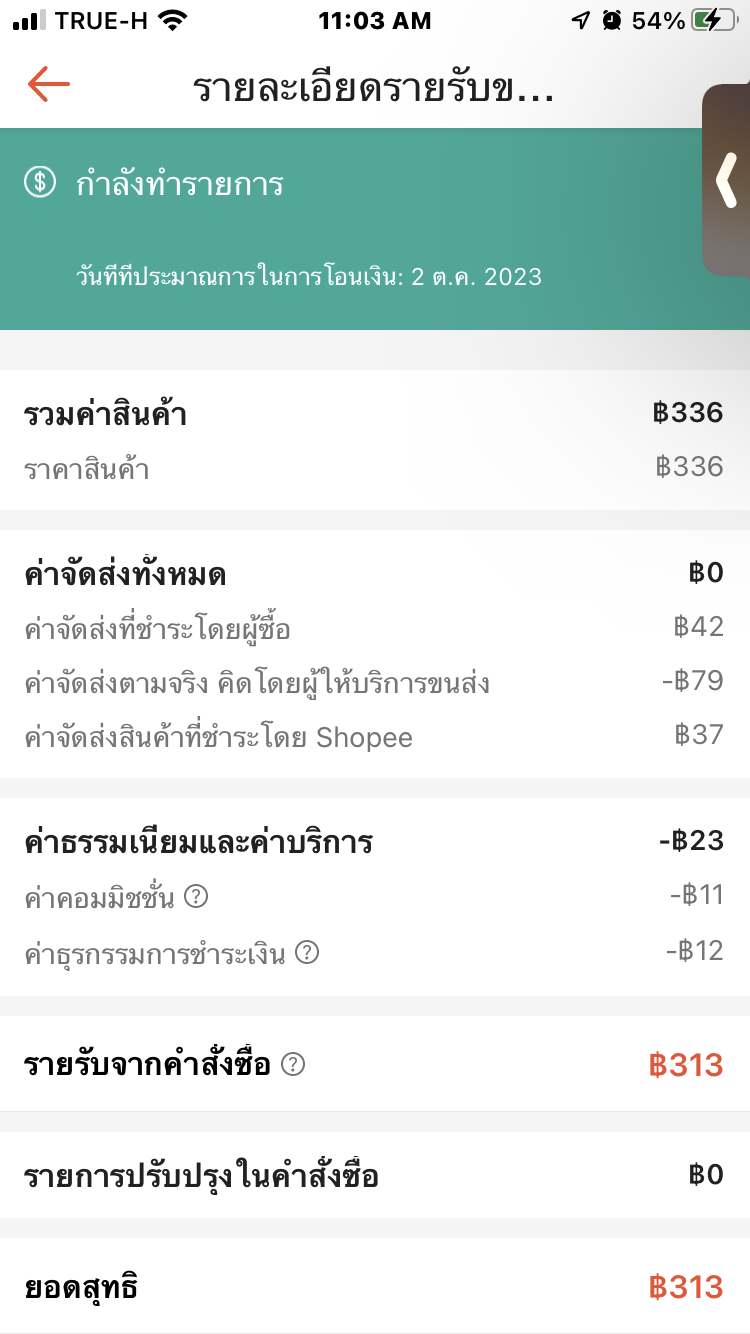Open help icon beside ค่าธุรกรรมการชำระเงิน
The height and width of the screenshot is (1334, 750).
[307, 953]
